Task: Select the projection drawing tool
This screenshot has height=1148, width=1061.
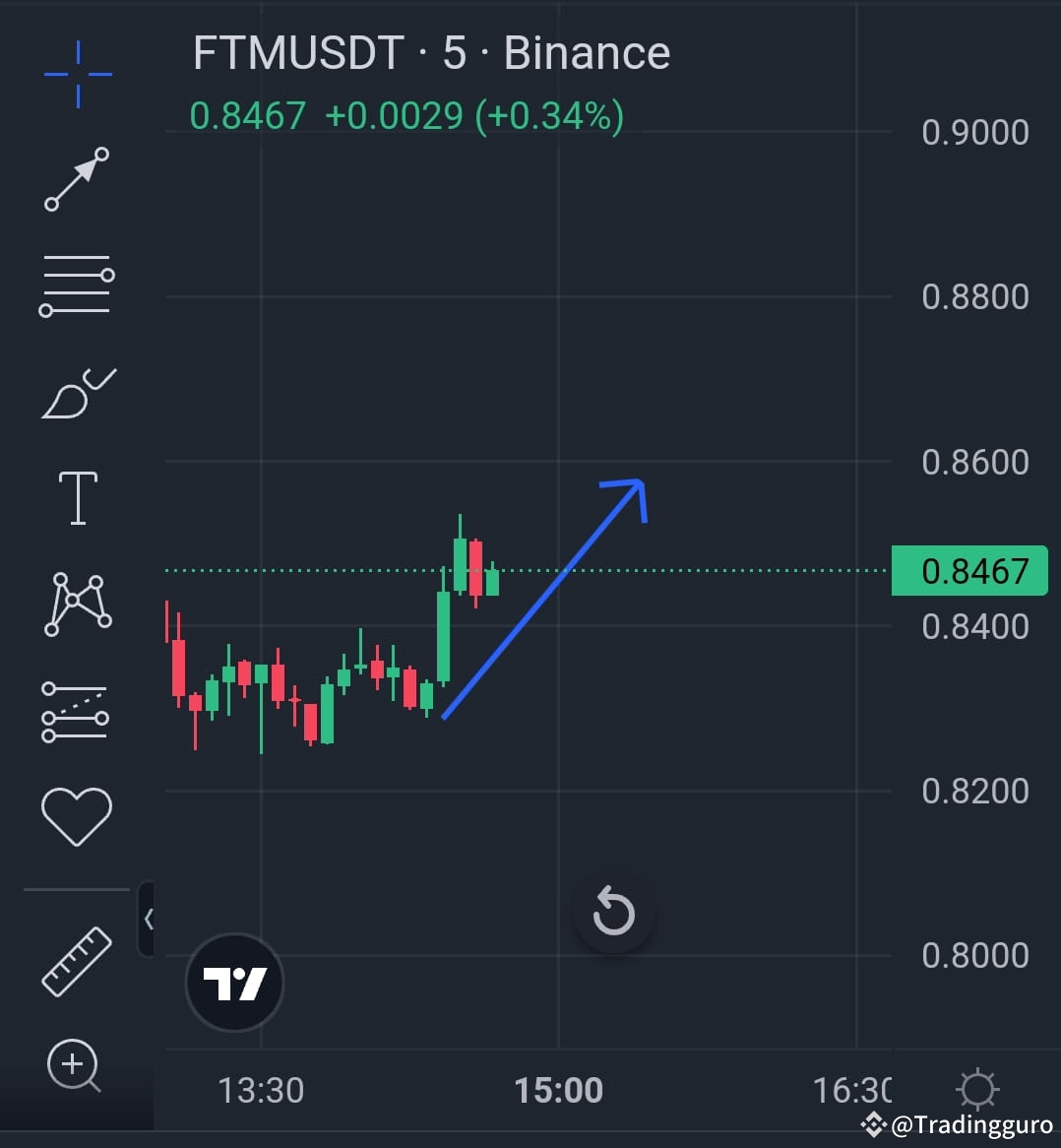Action: pyautogui.click(x=77, y=709)
